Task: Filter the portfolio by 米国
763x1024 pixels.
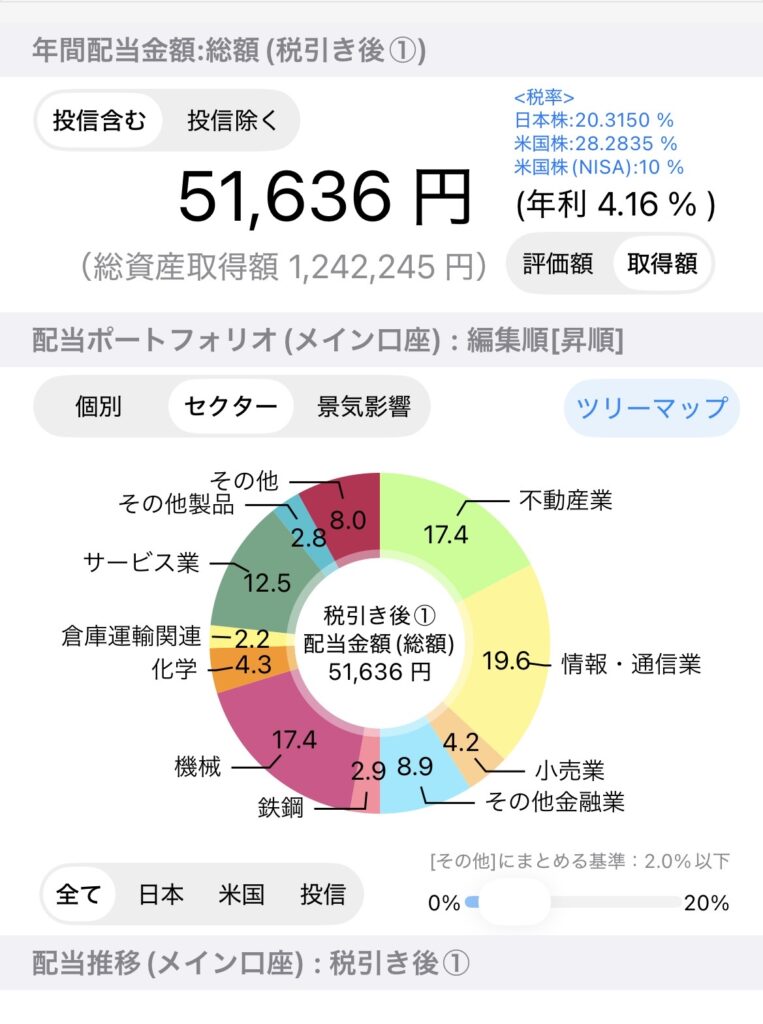Action: point(241,894)
